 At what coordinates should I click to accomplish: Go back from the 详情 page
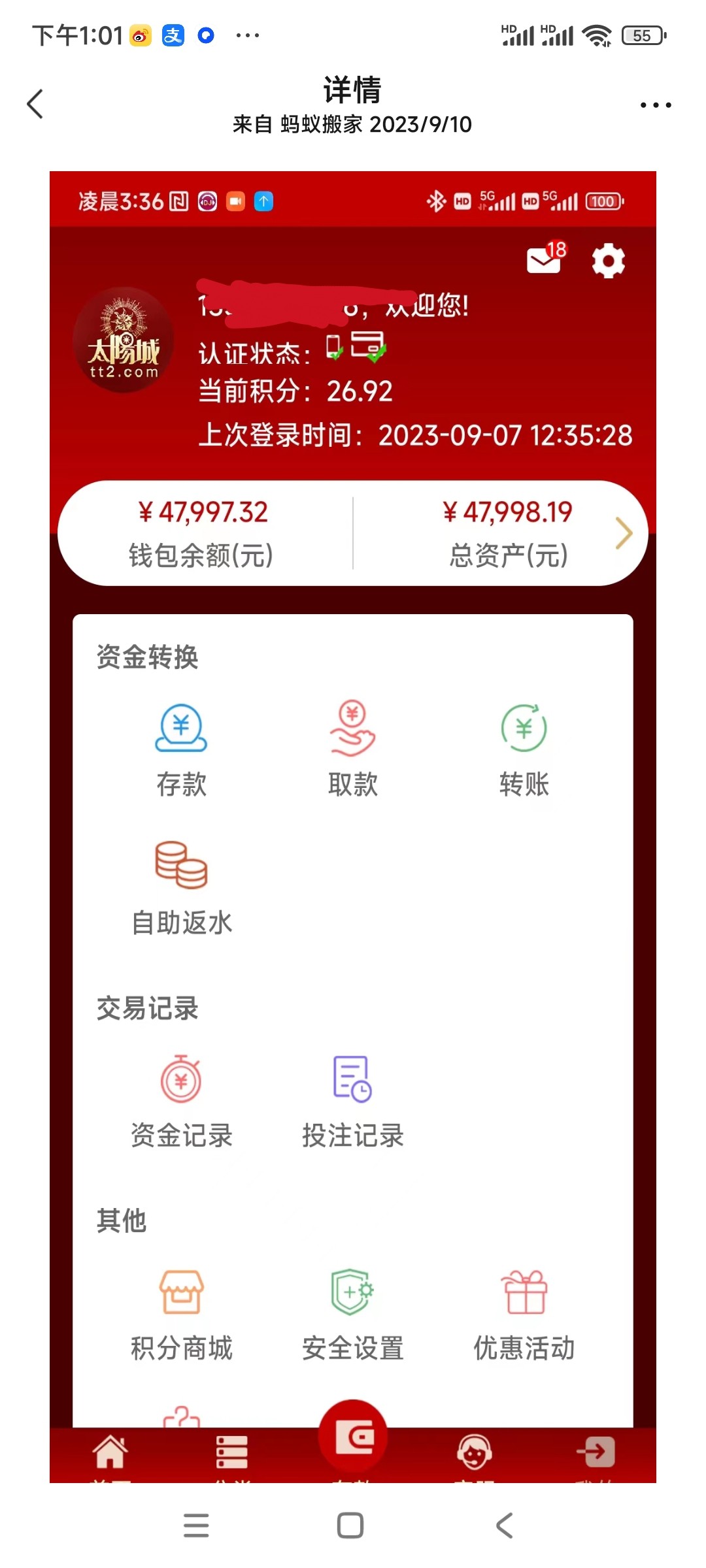[x=35, y=105]
